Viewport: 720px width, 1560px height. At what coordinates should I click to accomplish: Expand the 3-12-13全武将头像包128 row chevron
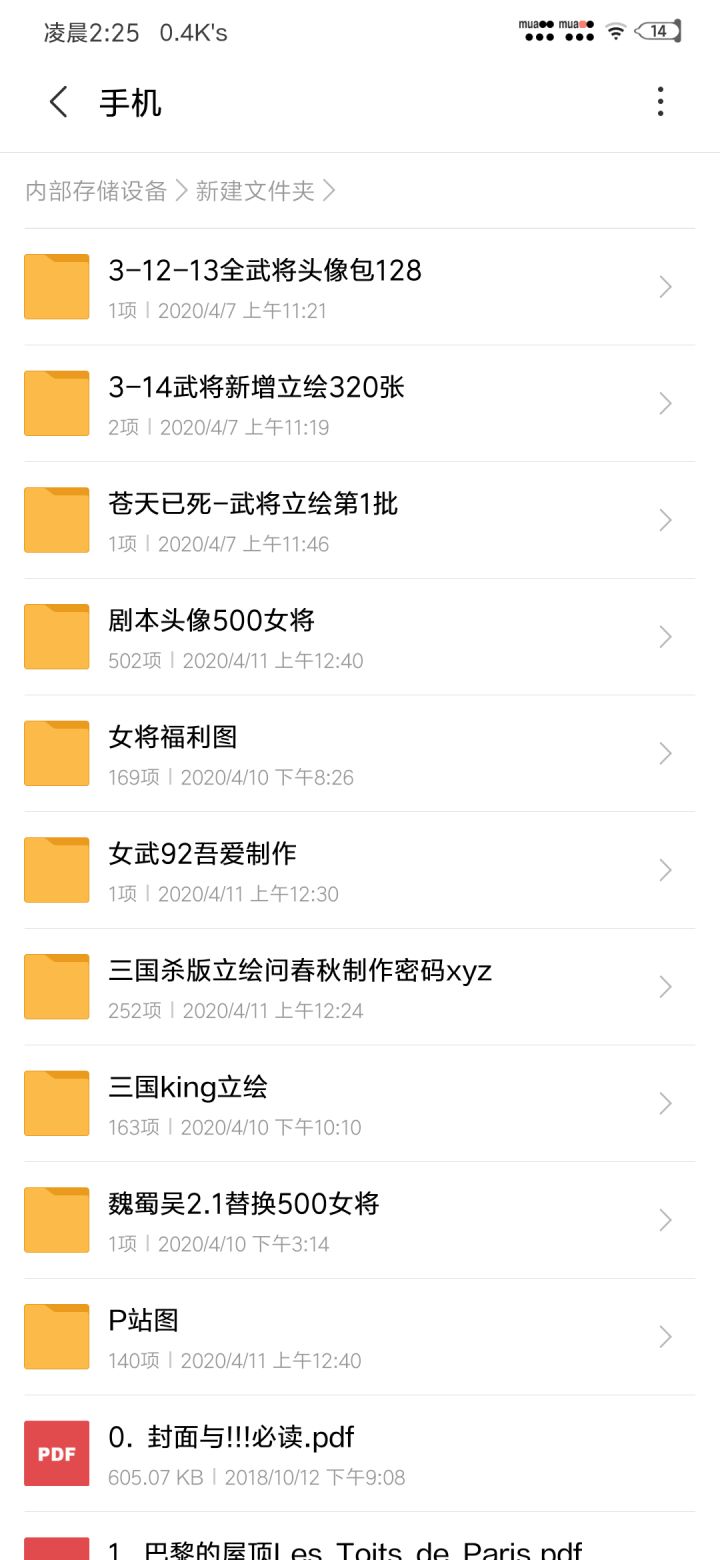tap(664, 287)
